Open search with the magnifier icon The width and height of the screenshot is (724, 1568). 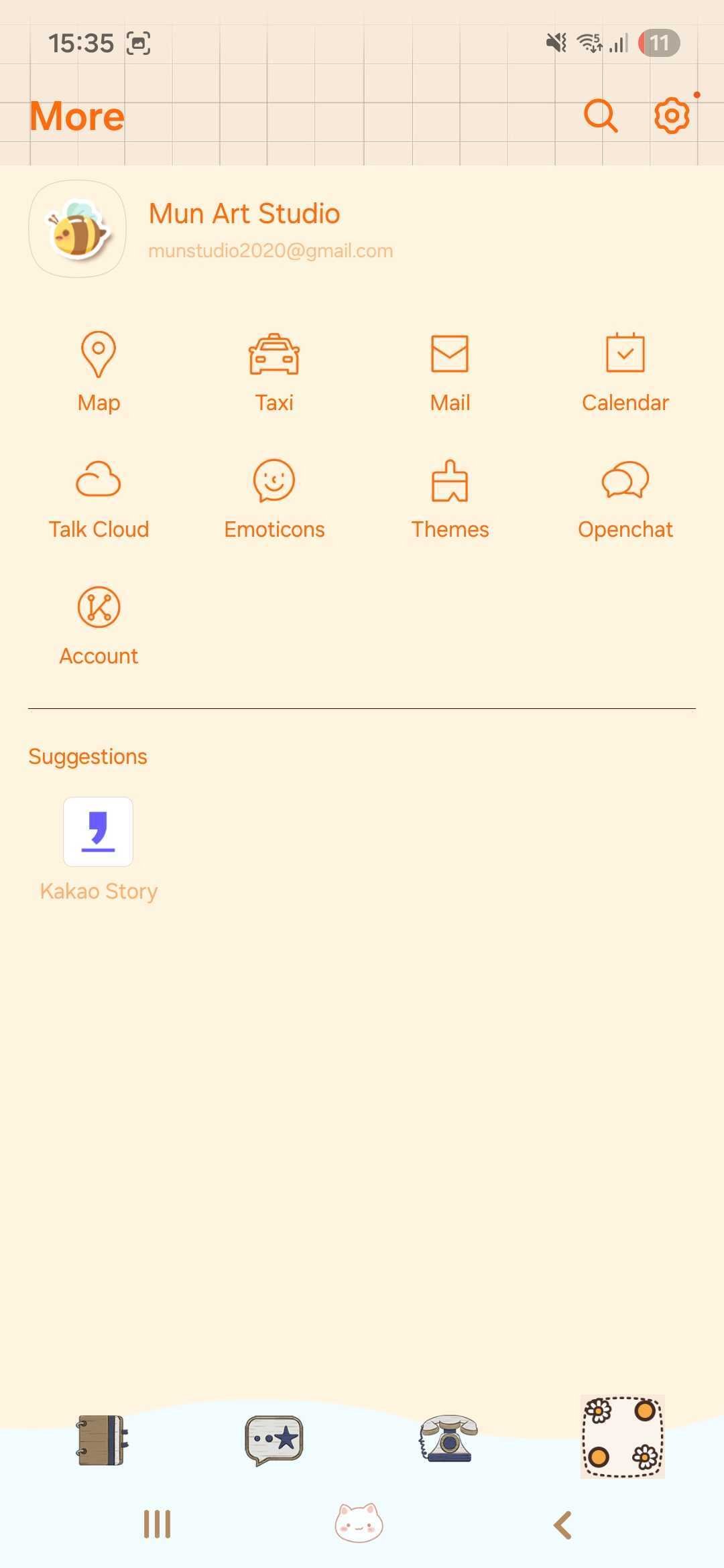point(600,116)
